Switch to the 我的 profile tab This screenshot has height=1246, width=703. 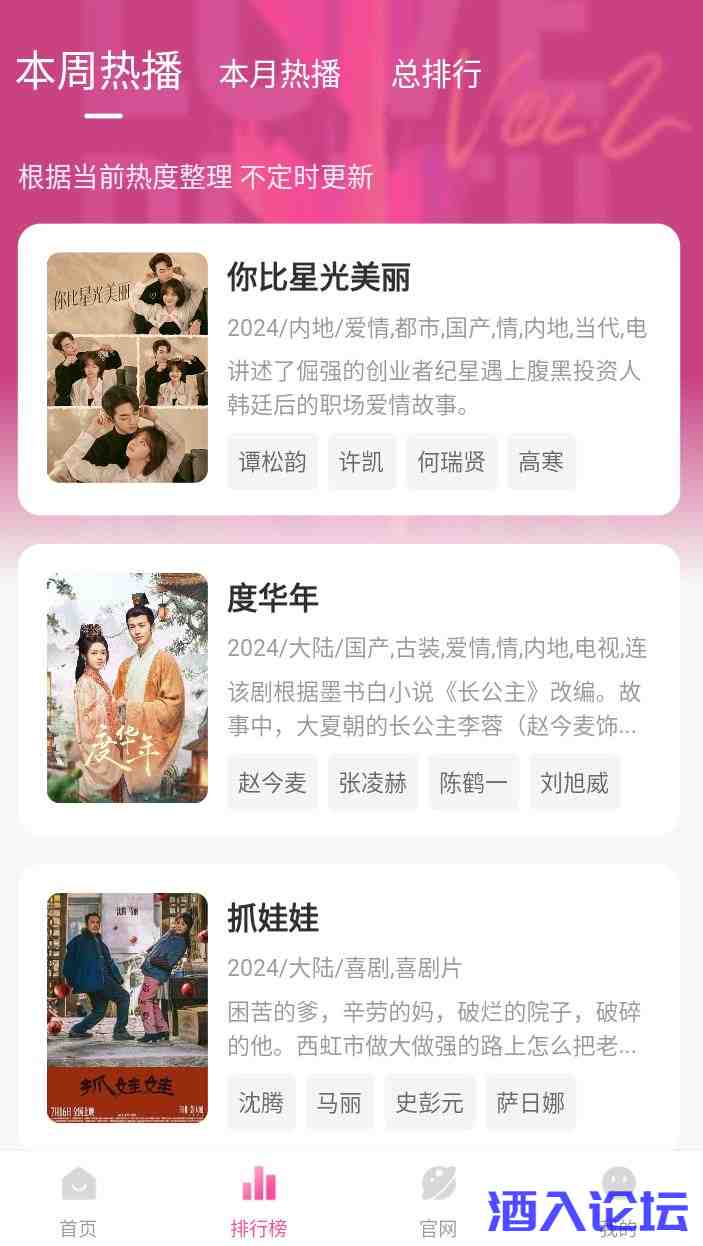point(618,1200)
